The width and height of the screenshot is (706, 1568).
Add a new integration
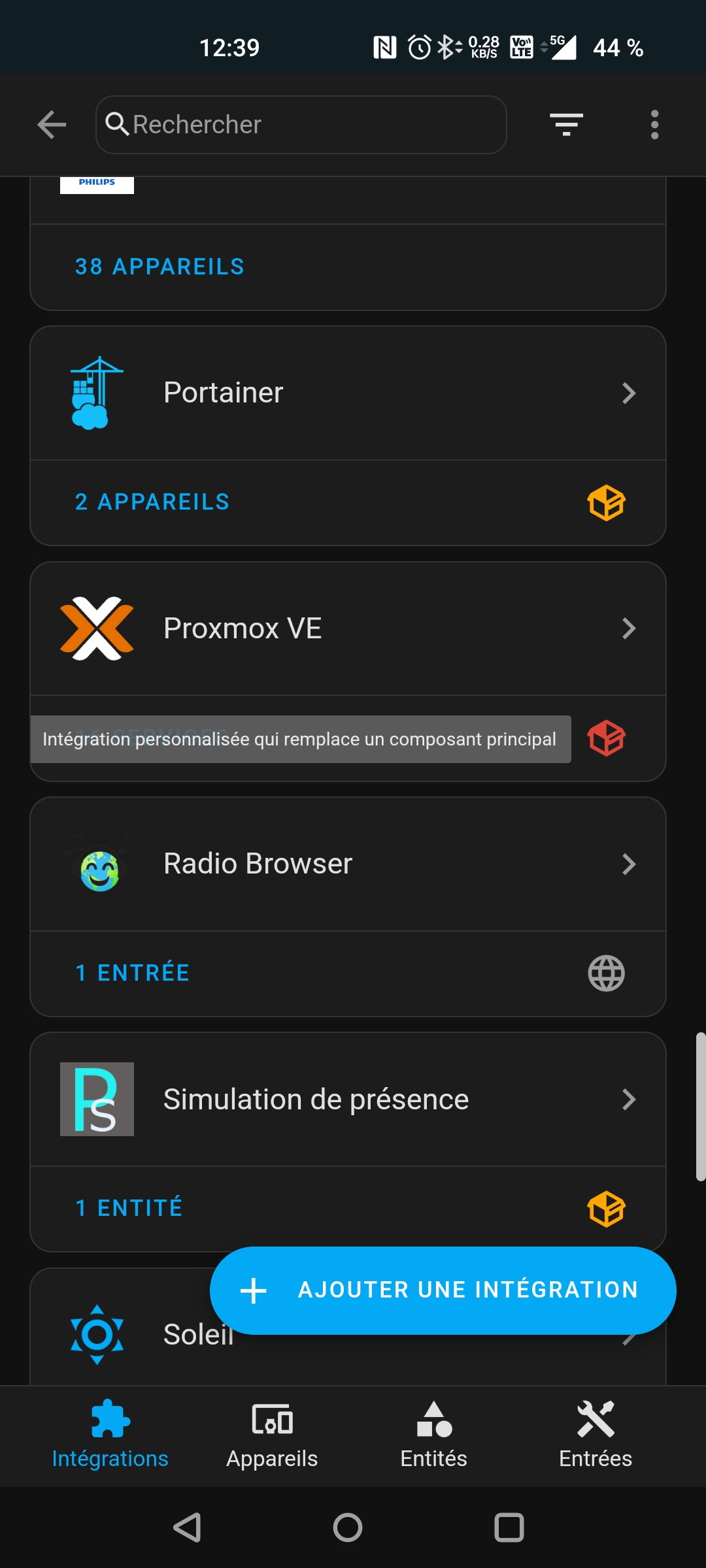point(443,1290)
